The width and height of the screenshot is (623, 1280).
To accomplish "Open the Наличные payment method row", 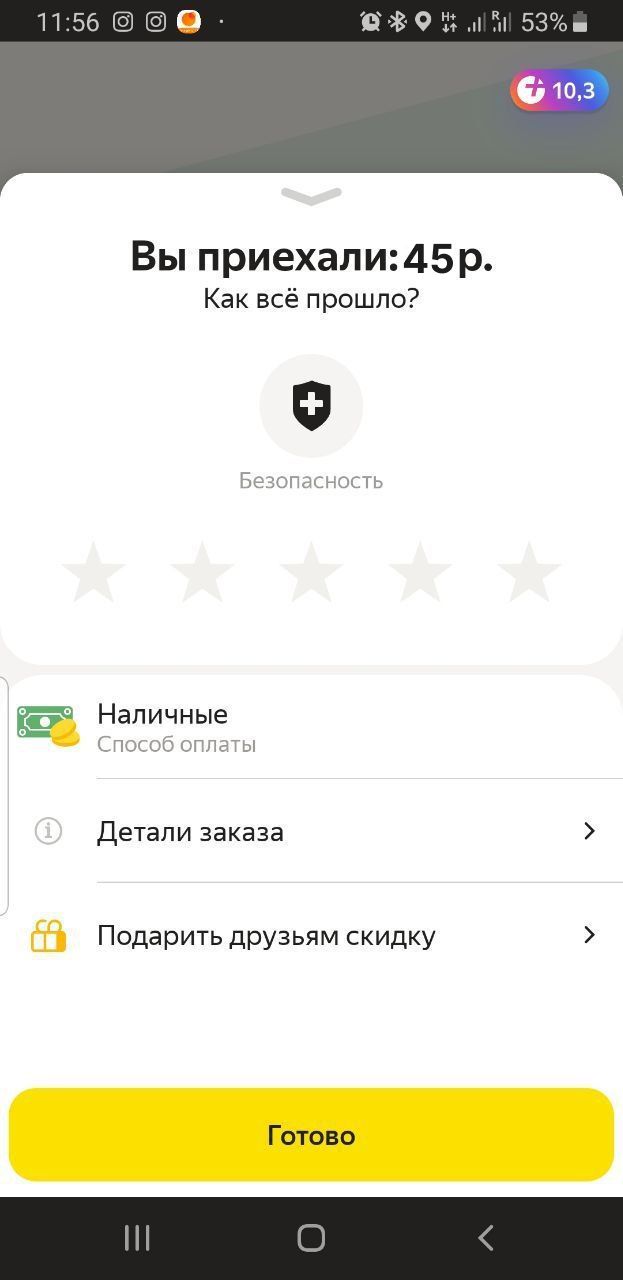I will pos(311,727).
